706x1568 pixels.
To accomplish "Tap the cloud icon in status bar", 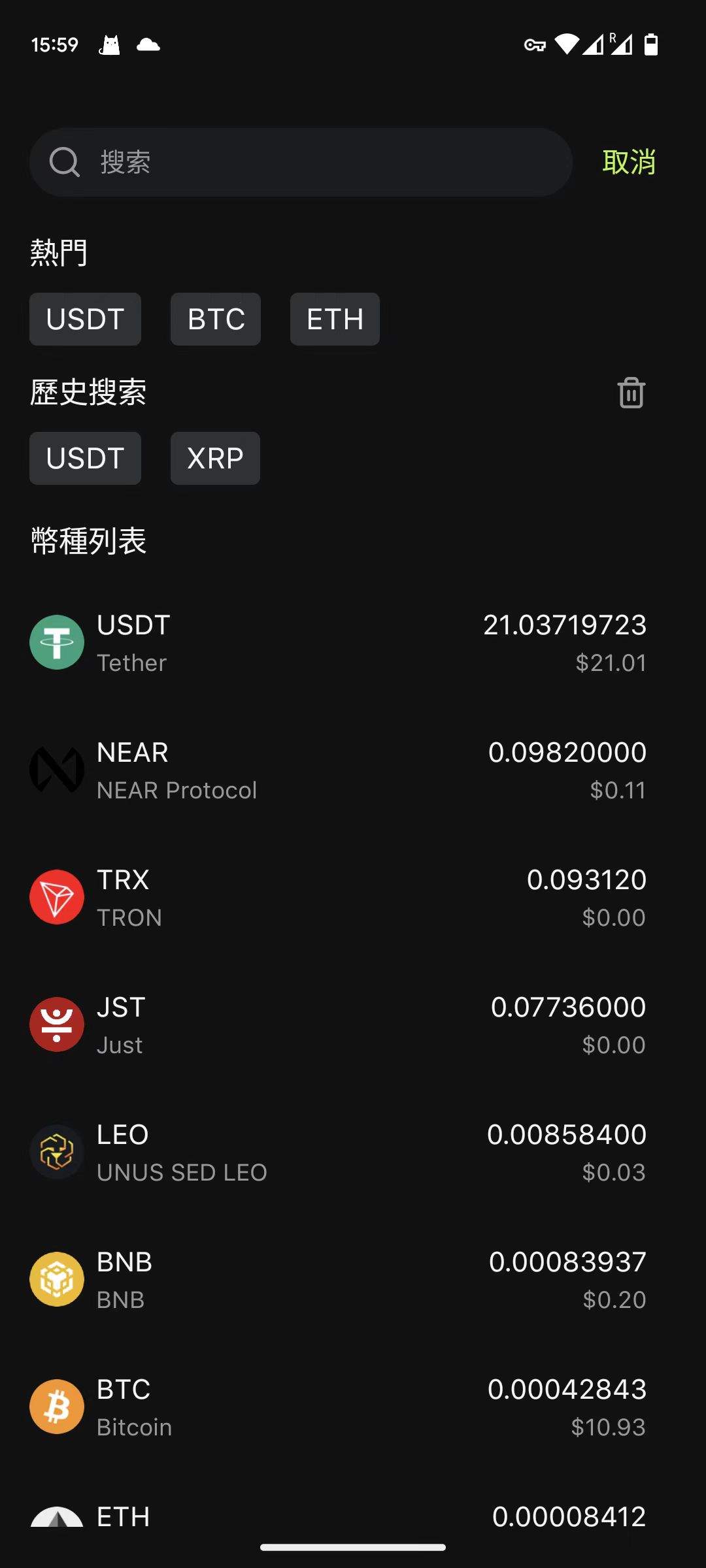I will coord(148,44).
